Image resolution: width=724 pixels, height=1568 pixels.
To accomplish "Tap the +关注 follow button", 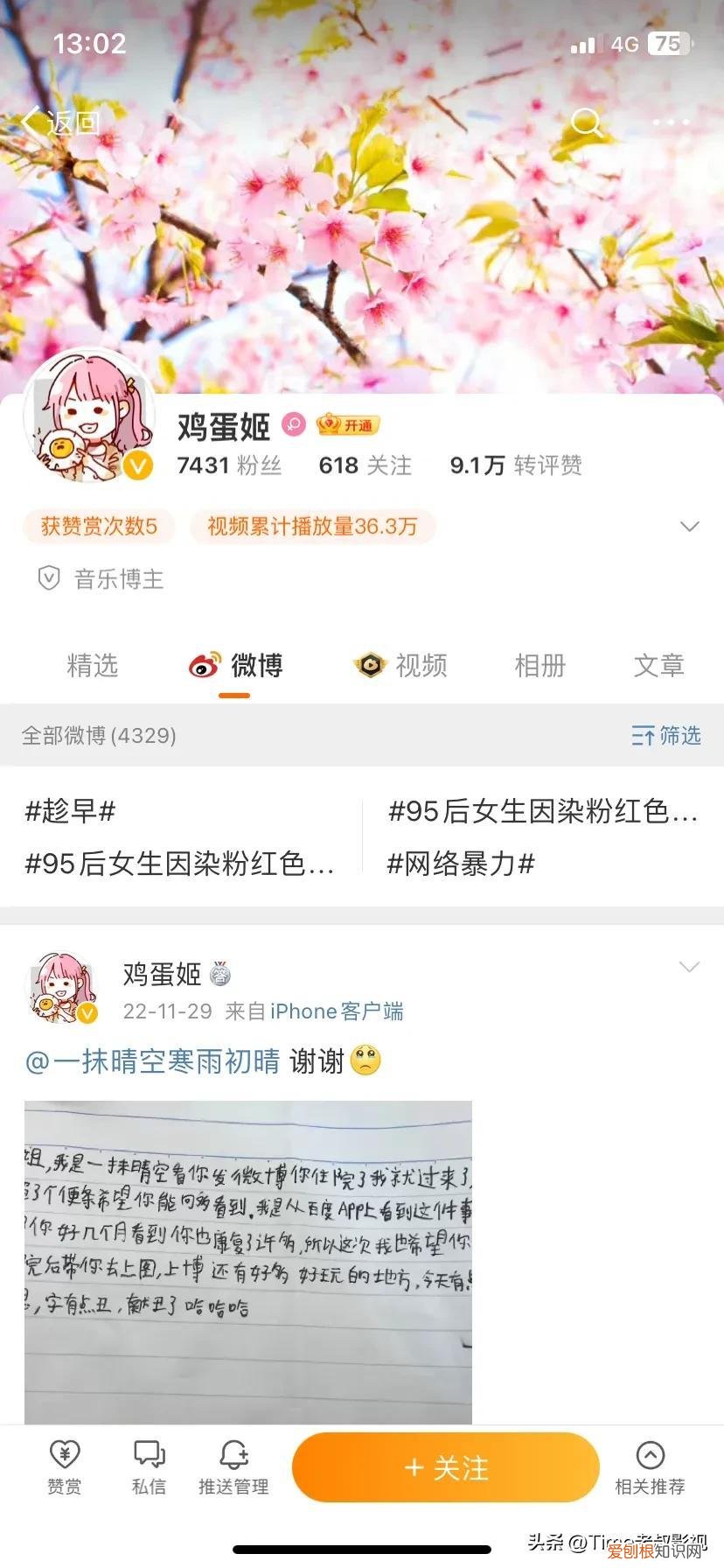I will [x=446, y=1467].
